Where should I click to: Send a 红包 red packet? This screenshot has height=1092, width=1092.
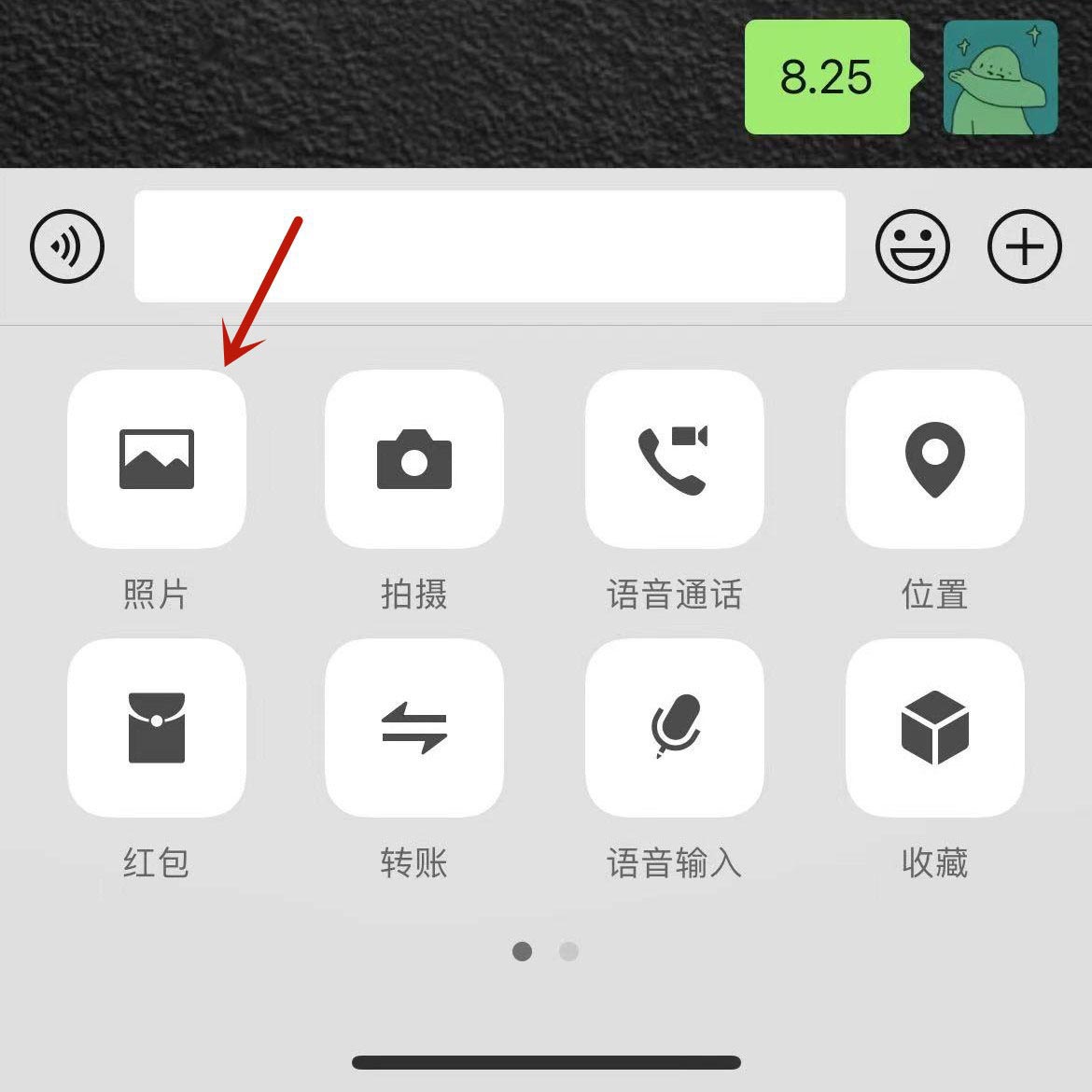(157, 727)
